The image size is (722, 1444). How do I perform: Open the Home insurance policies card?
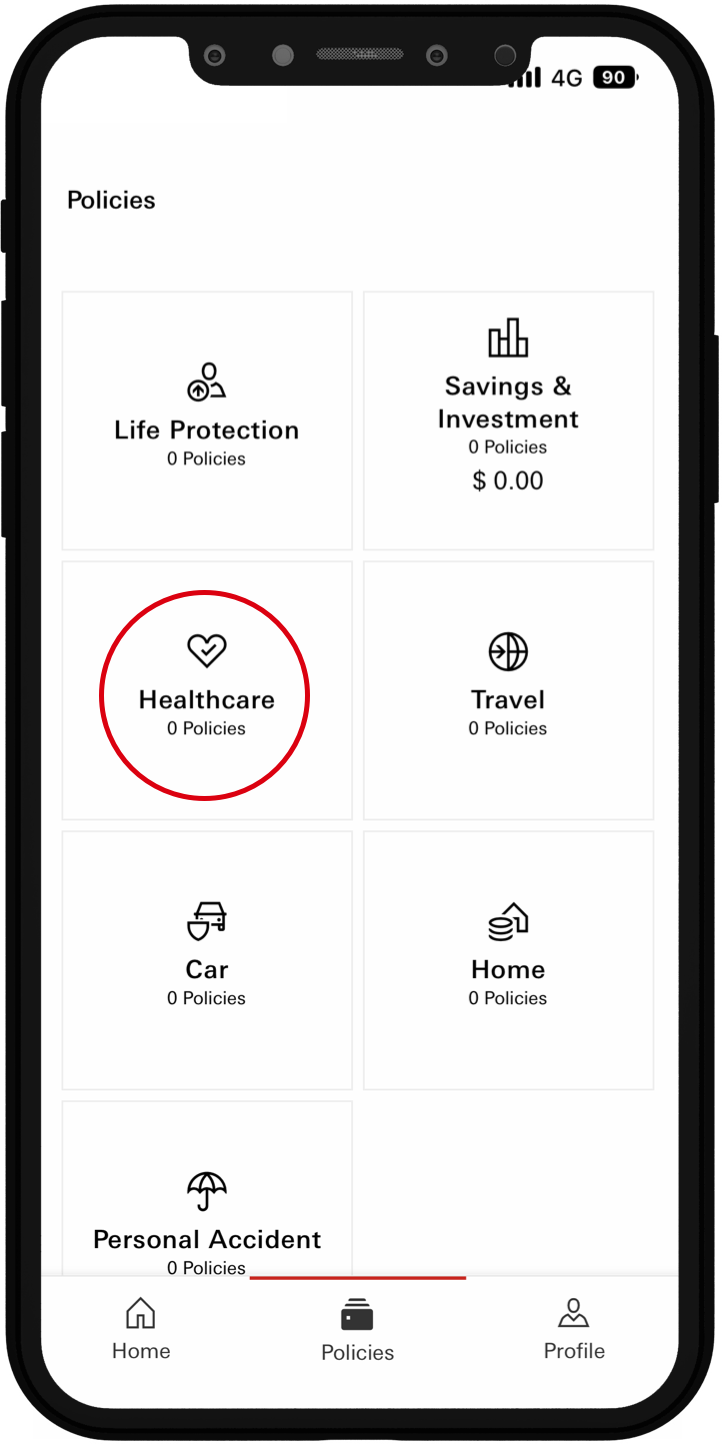(508, 960)
